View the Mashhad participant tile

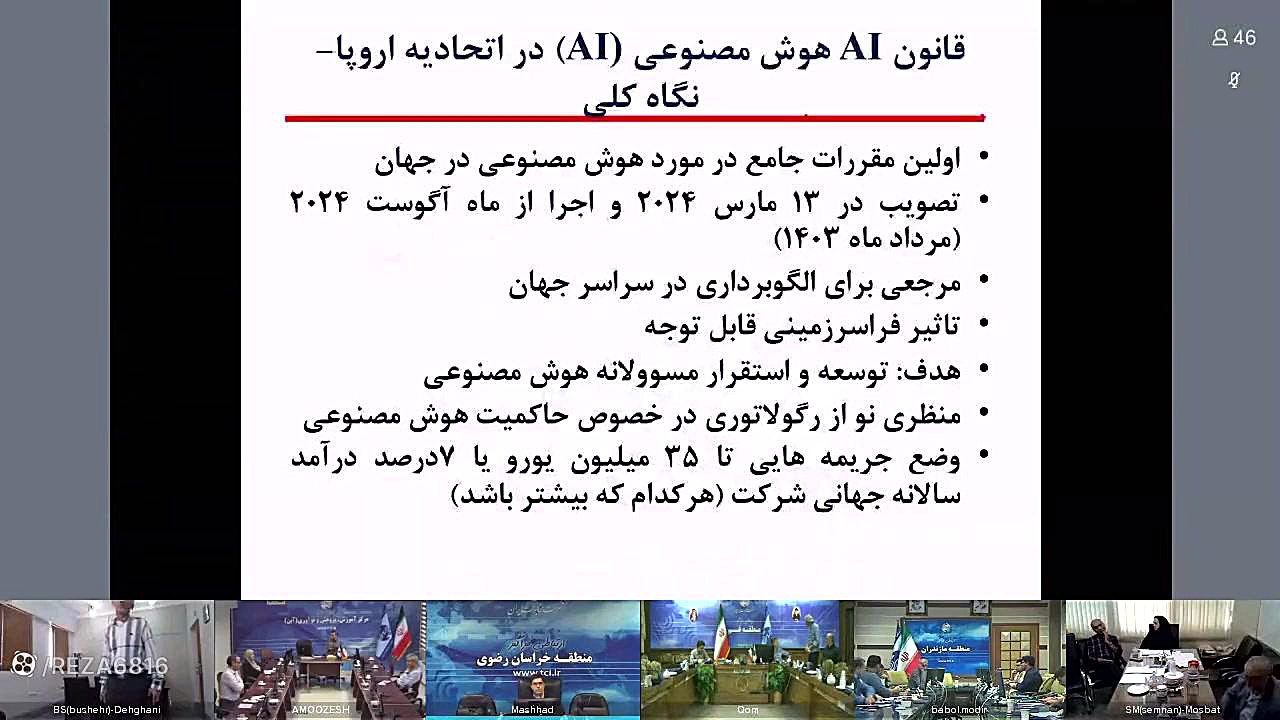(x=532, y=658)
